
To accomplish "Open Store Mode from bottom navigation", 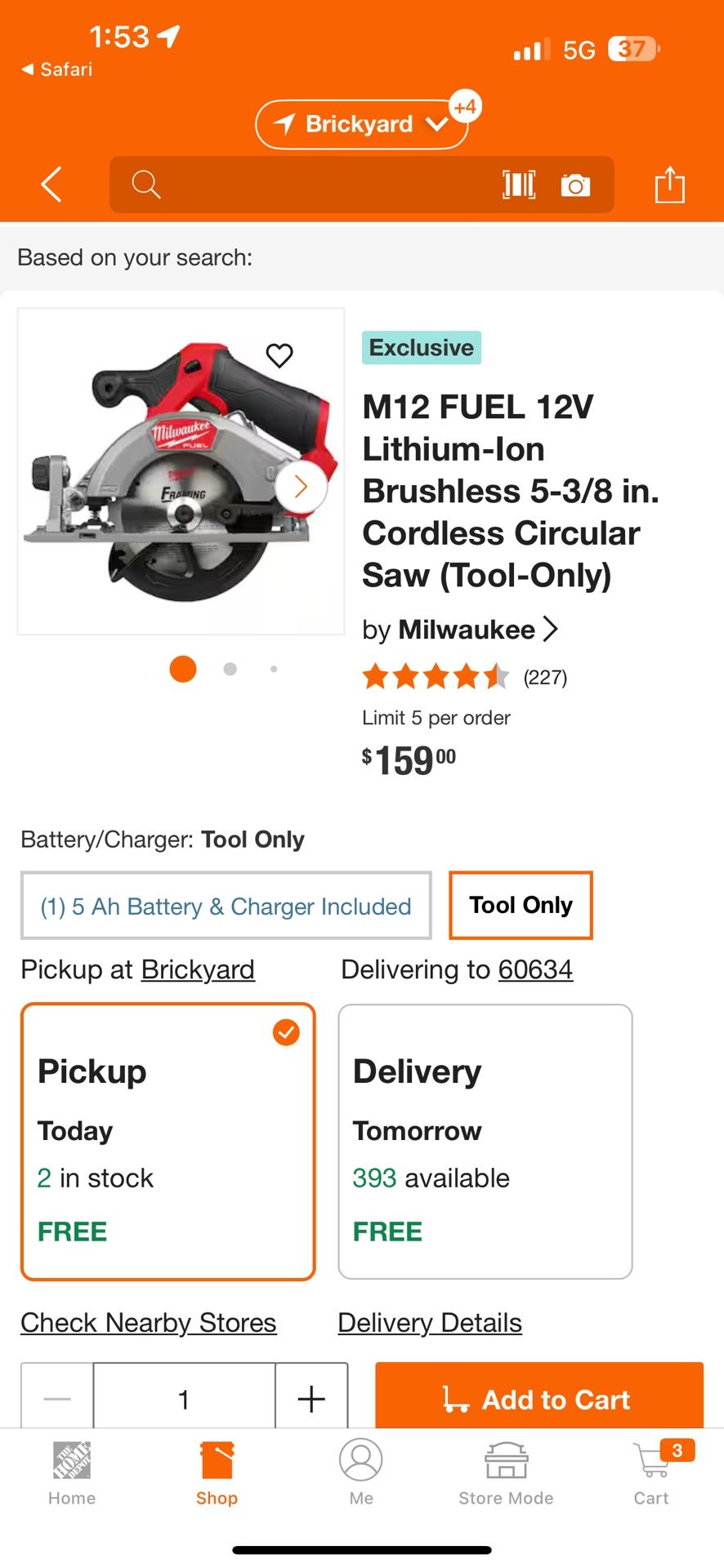I will tap(505, 1470).
